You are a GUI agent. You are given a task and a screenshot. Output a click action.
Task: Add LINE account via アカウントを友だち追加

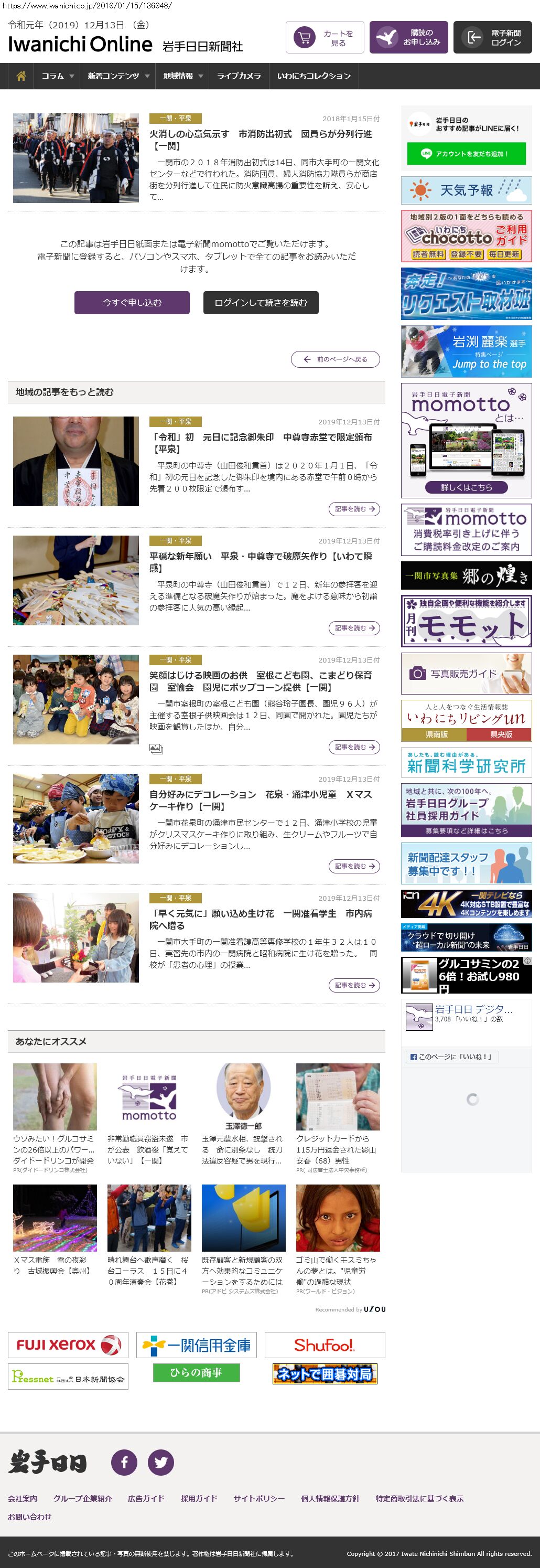point(466,154)
